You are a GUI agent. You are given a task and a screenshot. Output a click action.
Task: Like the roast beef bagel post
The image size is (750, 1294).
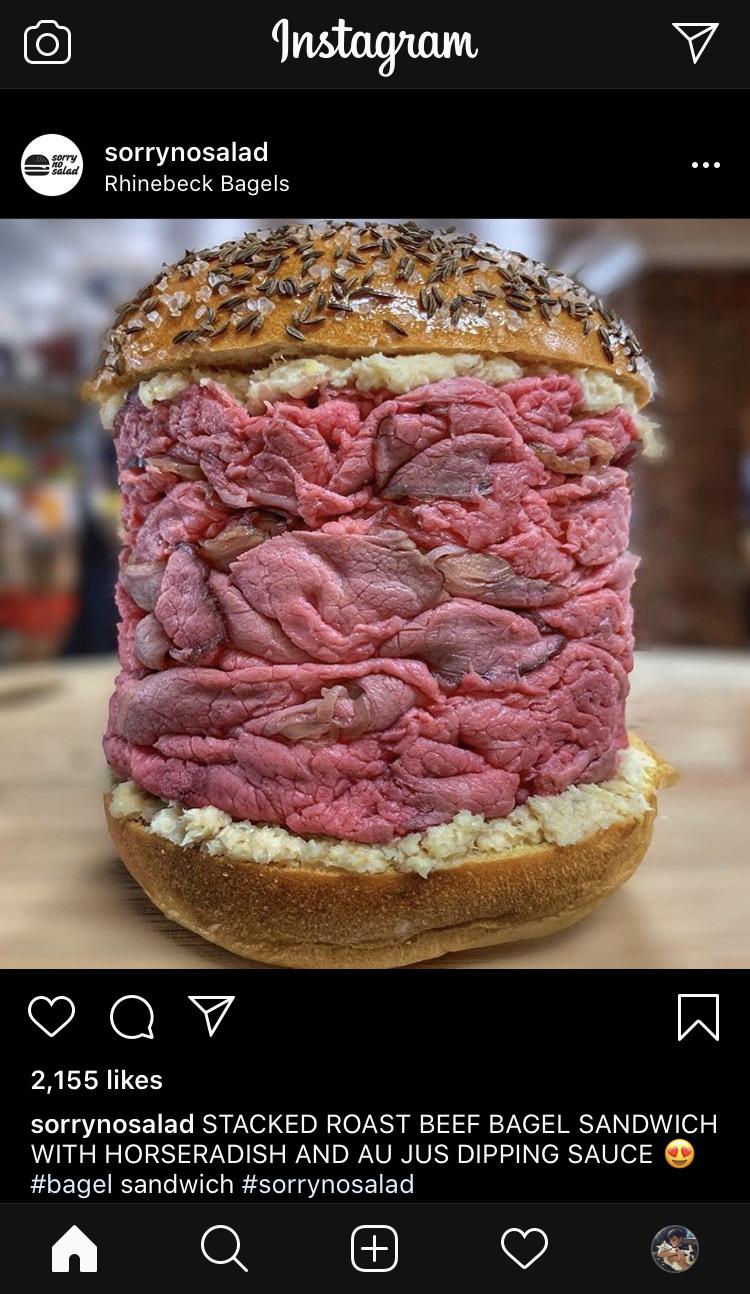[x=52, y=1016]
